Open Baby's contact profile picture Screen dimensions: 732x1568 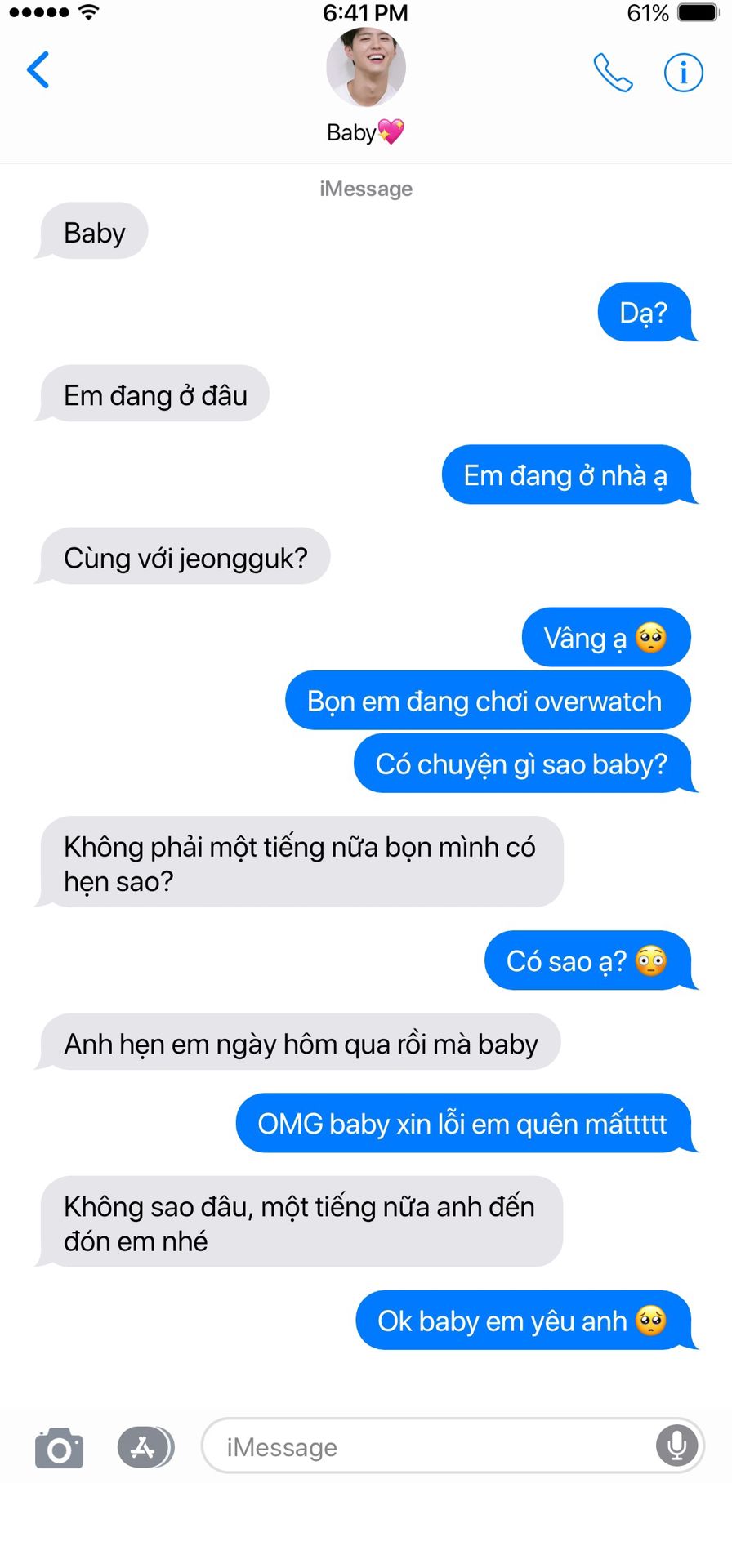click(365, 68)
